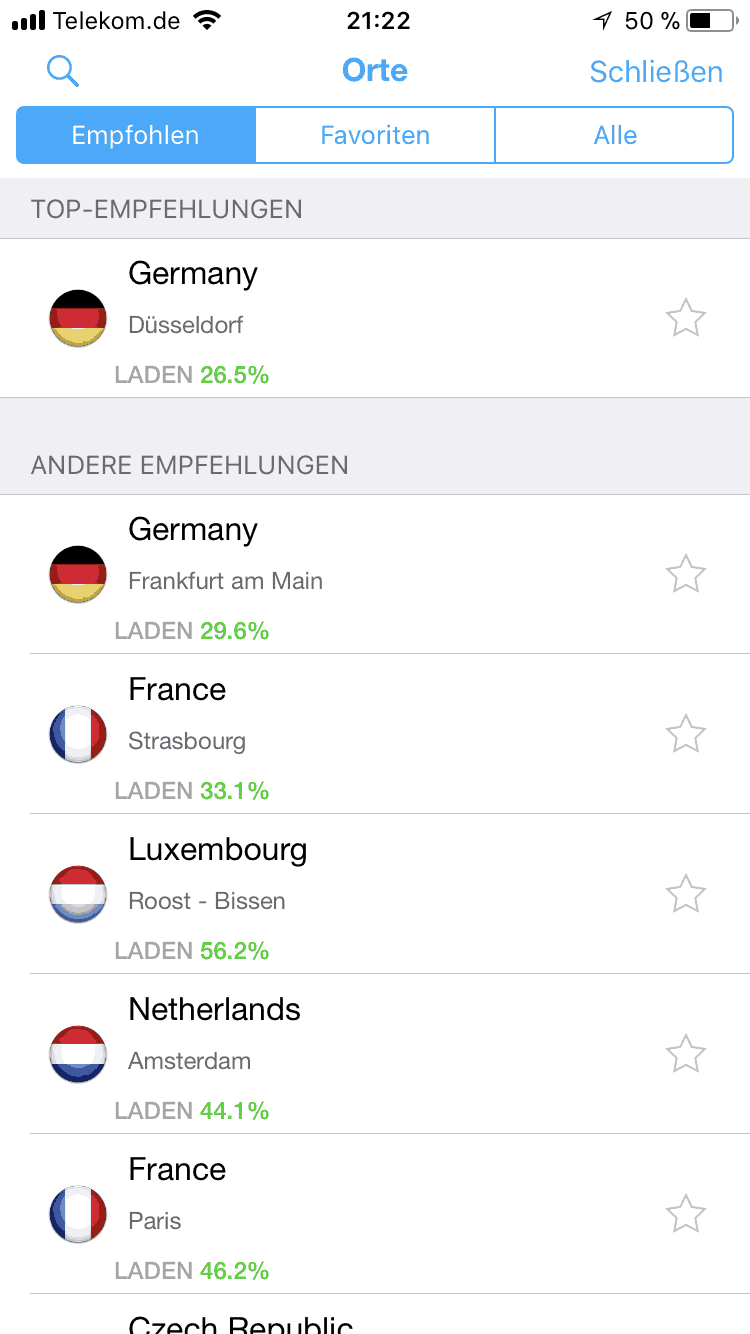
Task: Switch to the Favoriten tab
Action: pyautogui.click(x=375, y=135)
